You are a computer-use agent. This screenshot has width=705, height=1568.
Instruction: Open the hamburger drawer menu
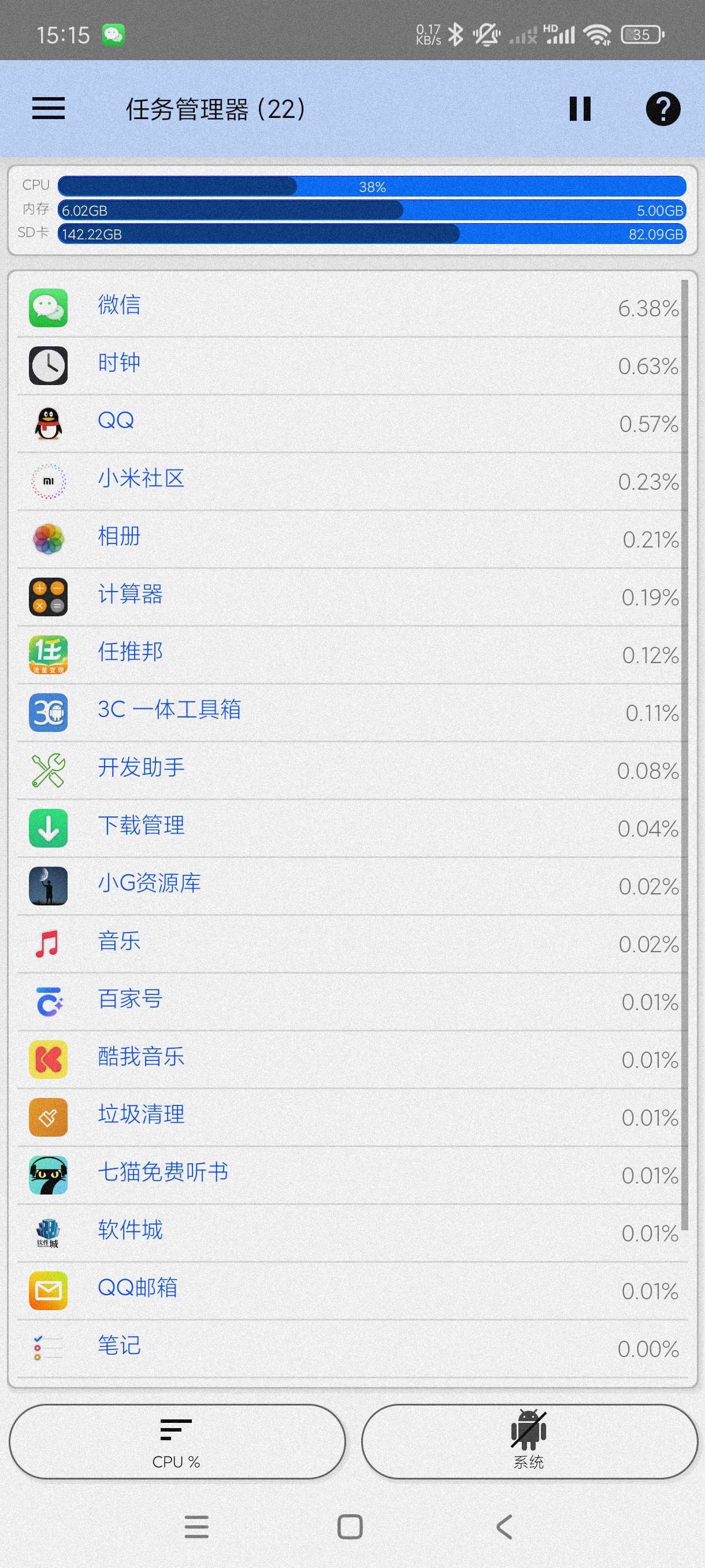(x=48, y=109)
